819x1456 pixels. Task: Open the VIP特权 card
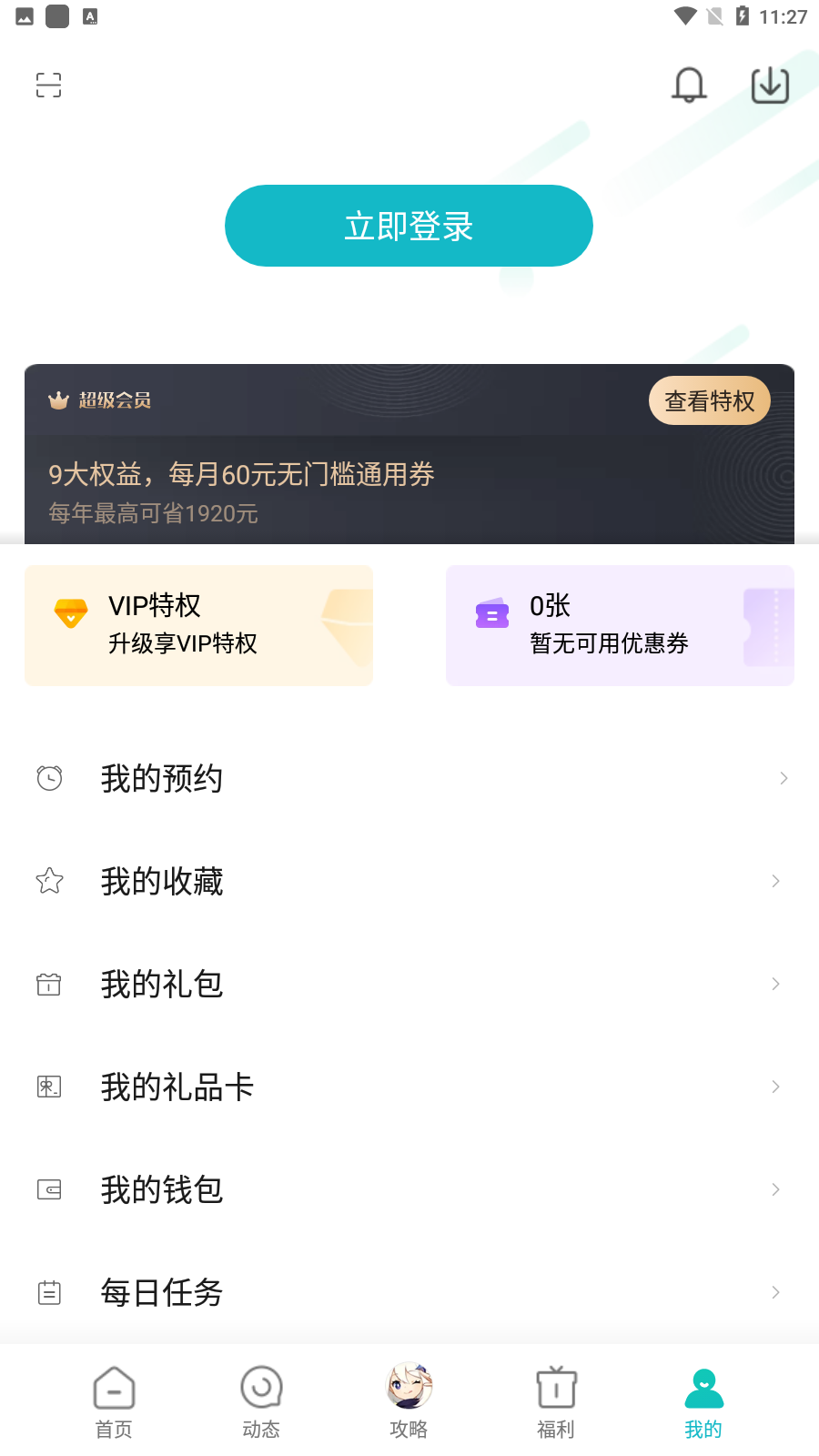(x=198, y=625)
